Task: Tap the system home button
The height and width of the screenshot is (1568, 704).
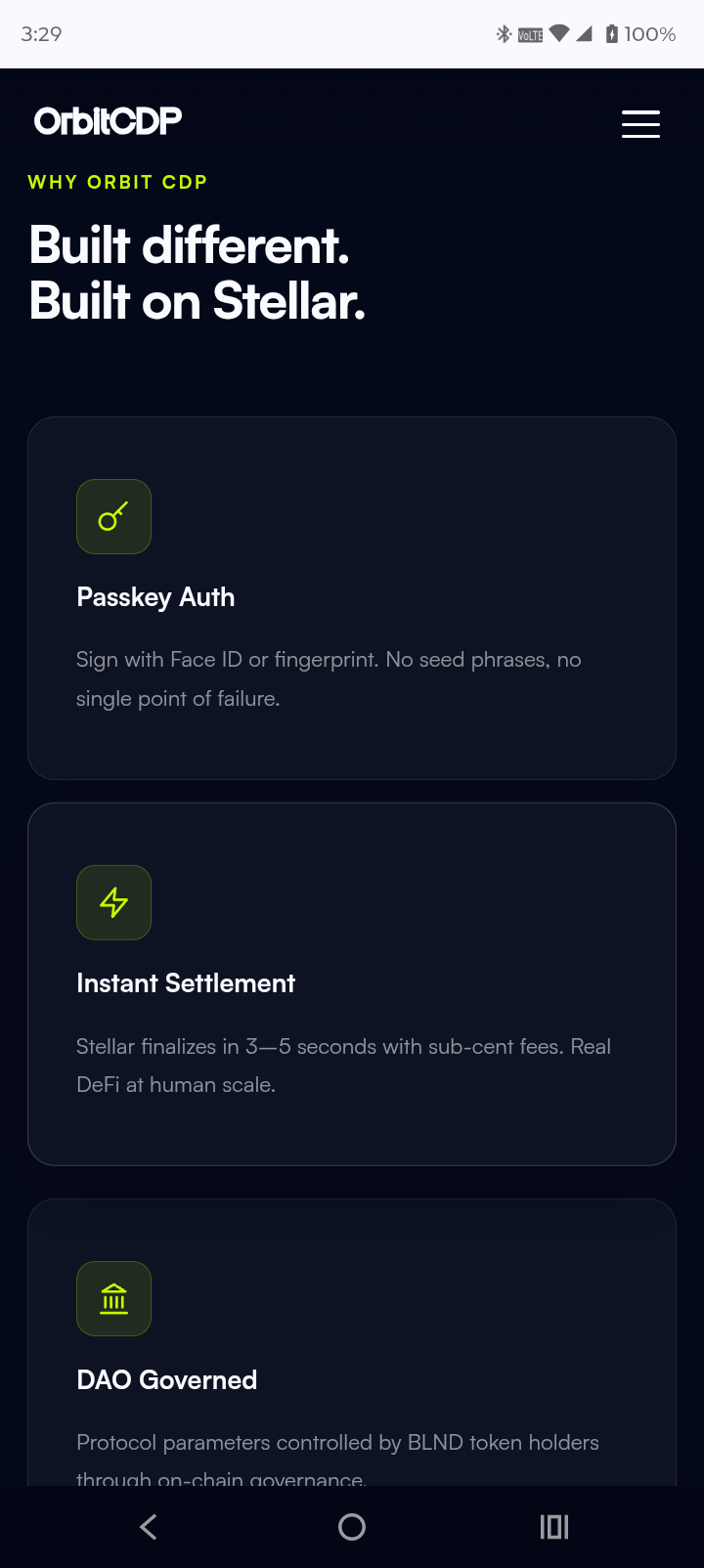Action: 352,1527
